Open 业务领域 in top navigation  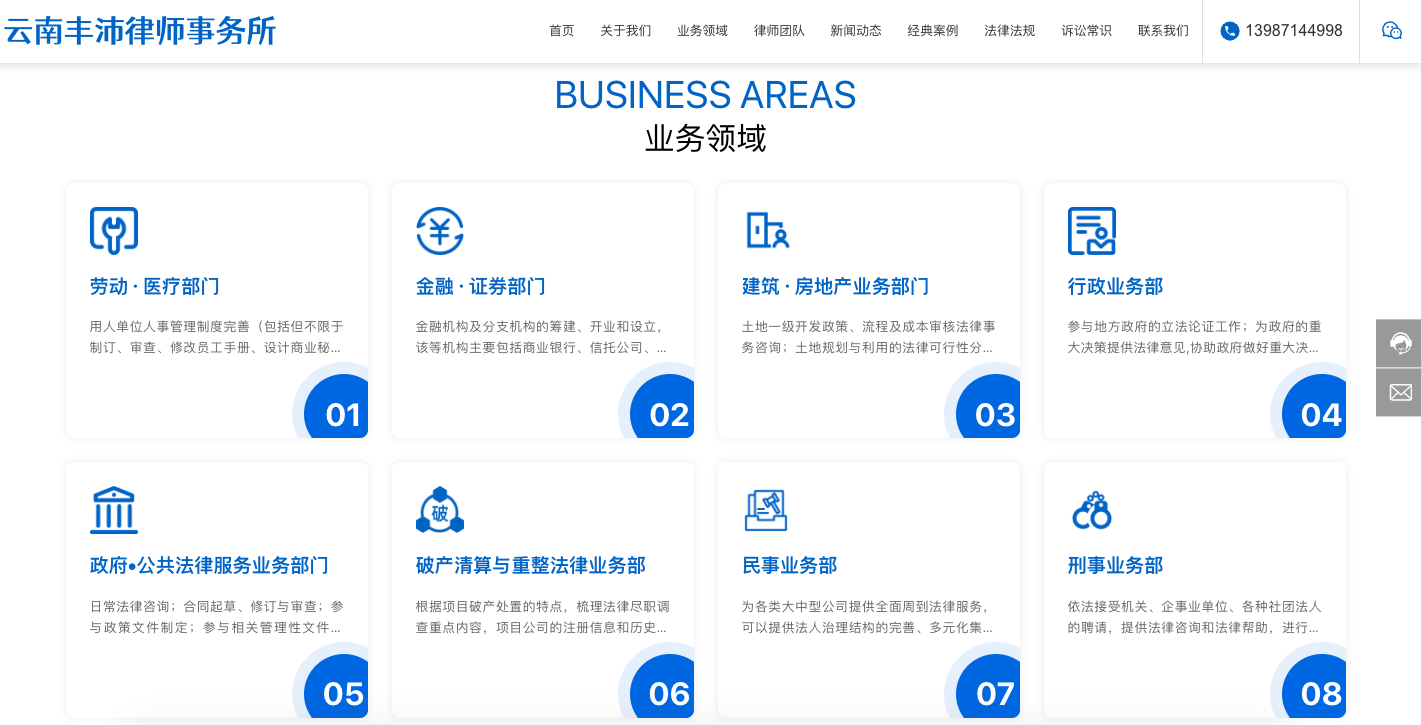pos(702,31)
